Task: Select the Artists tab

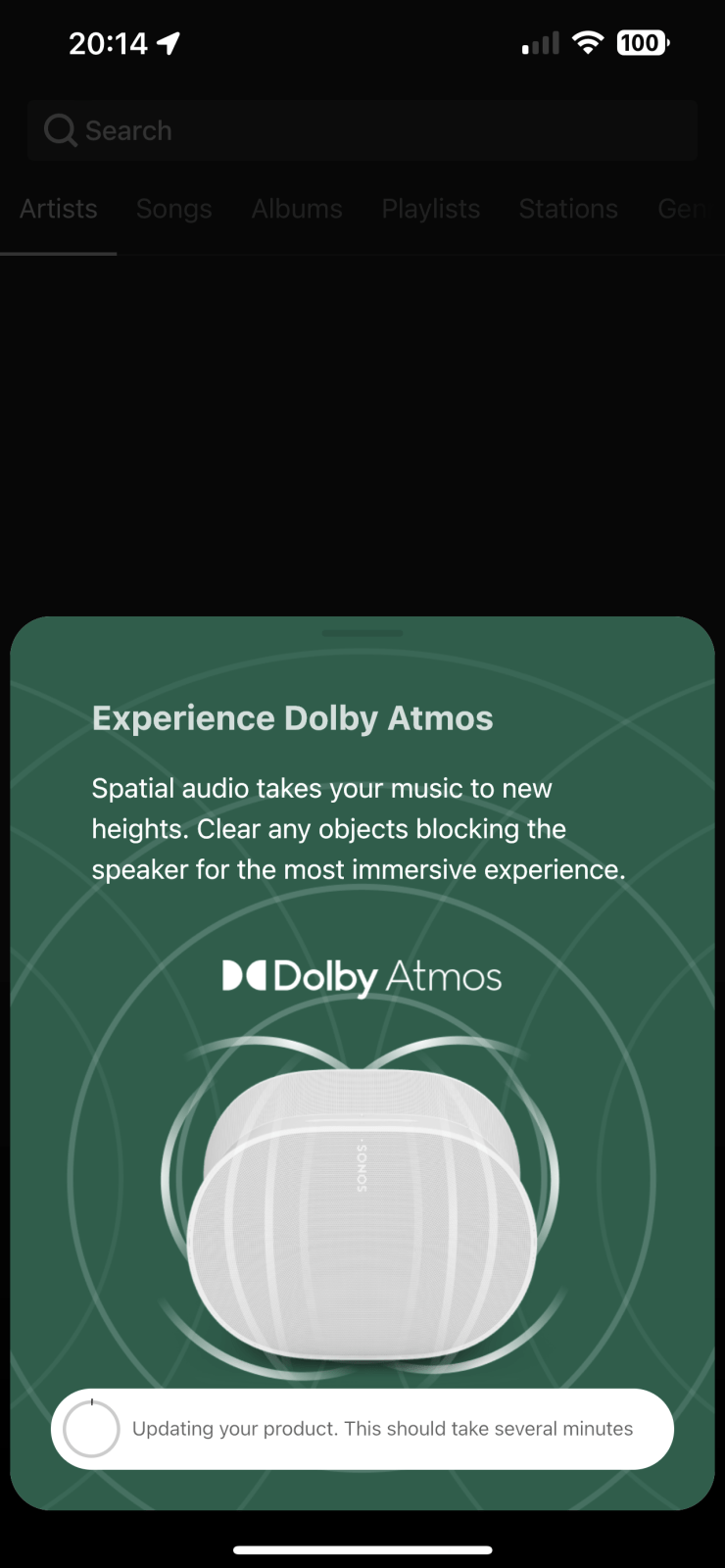Action: [x=59, y=209]
